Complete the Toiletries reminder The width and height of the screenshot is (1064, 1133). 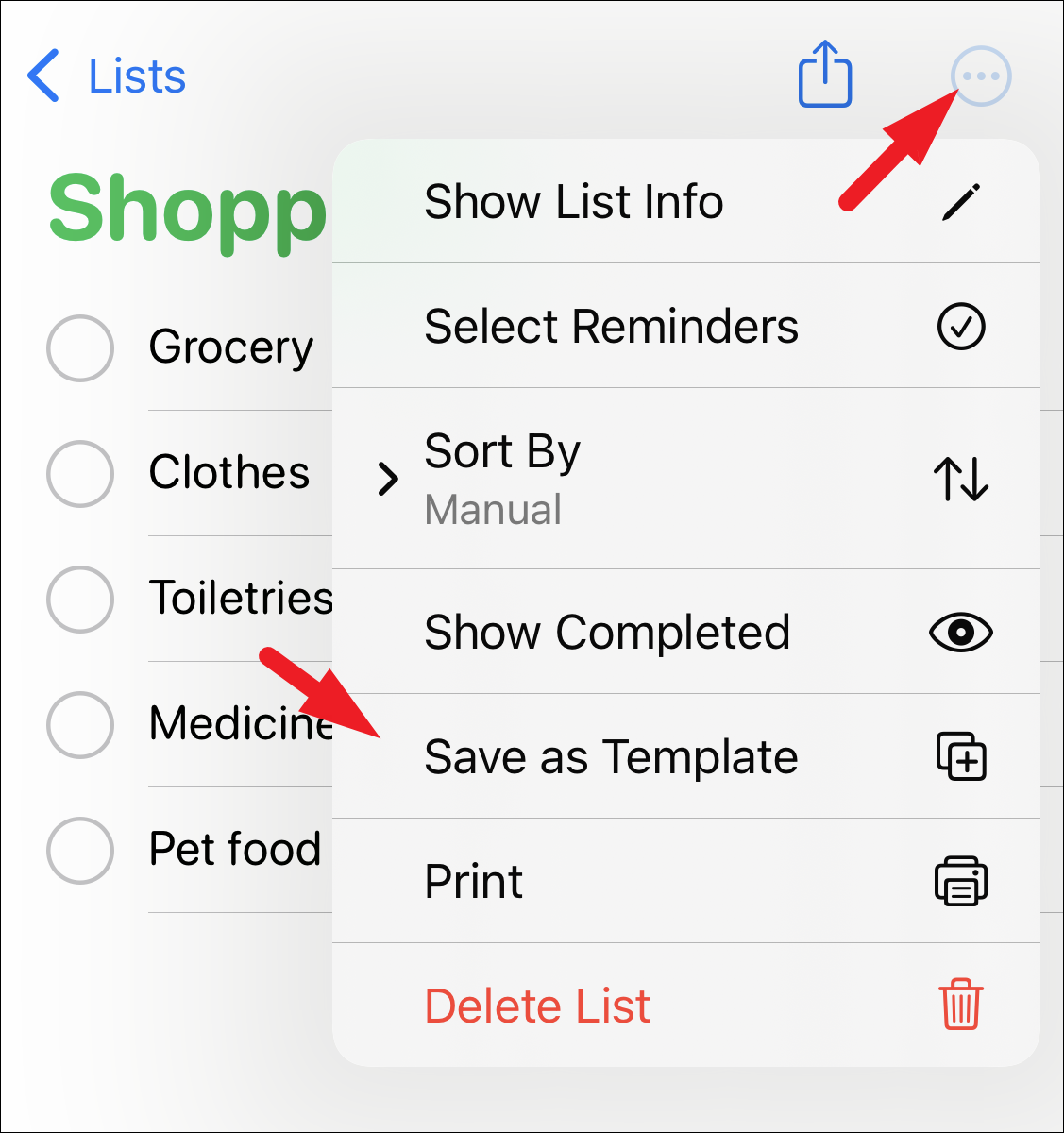[x=80, y=599]
